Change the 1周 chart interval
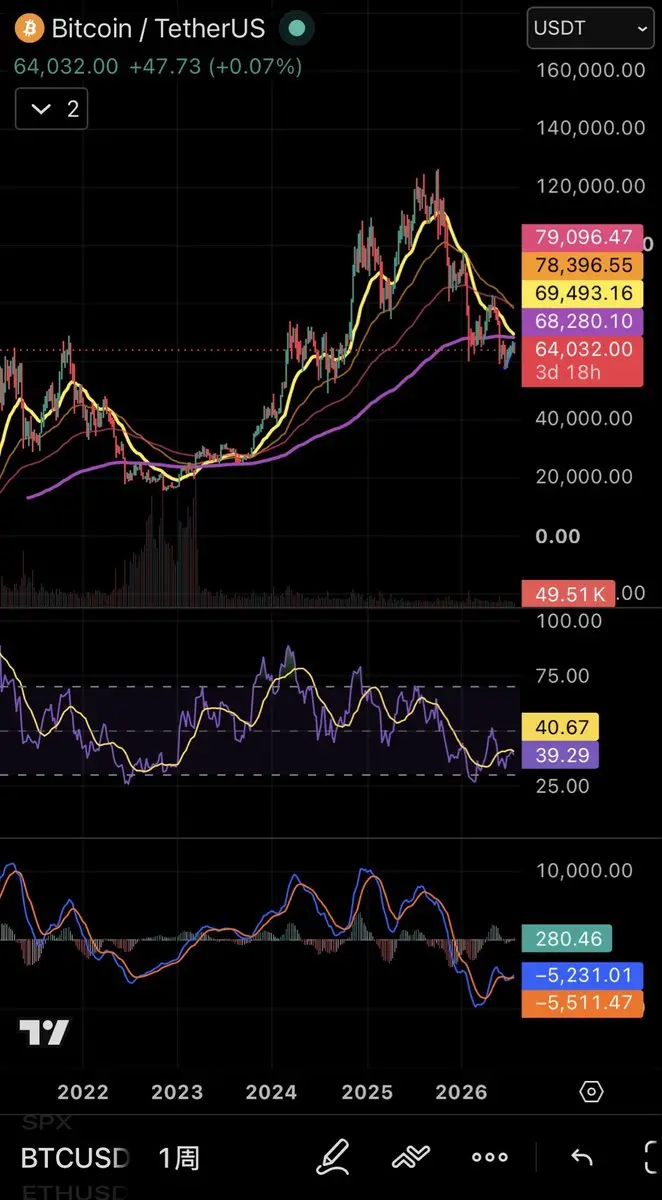The height and width of the screenshot is (1200, 662). 179,1158
